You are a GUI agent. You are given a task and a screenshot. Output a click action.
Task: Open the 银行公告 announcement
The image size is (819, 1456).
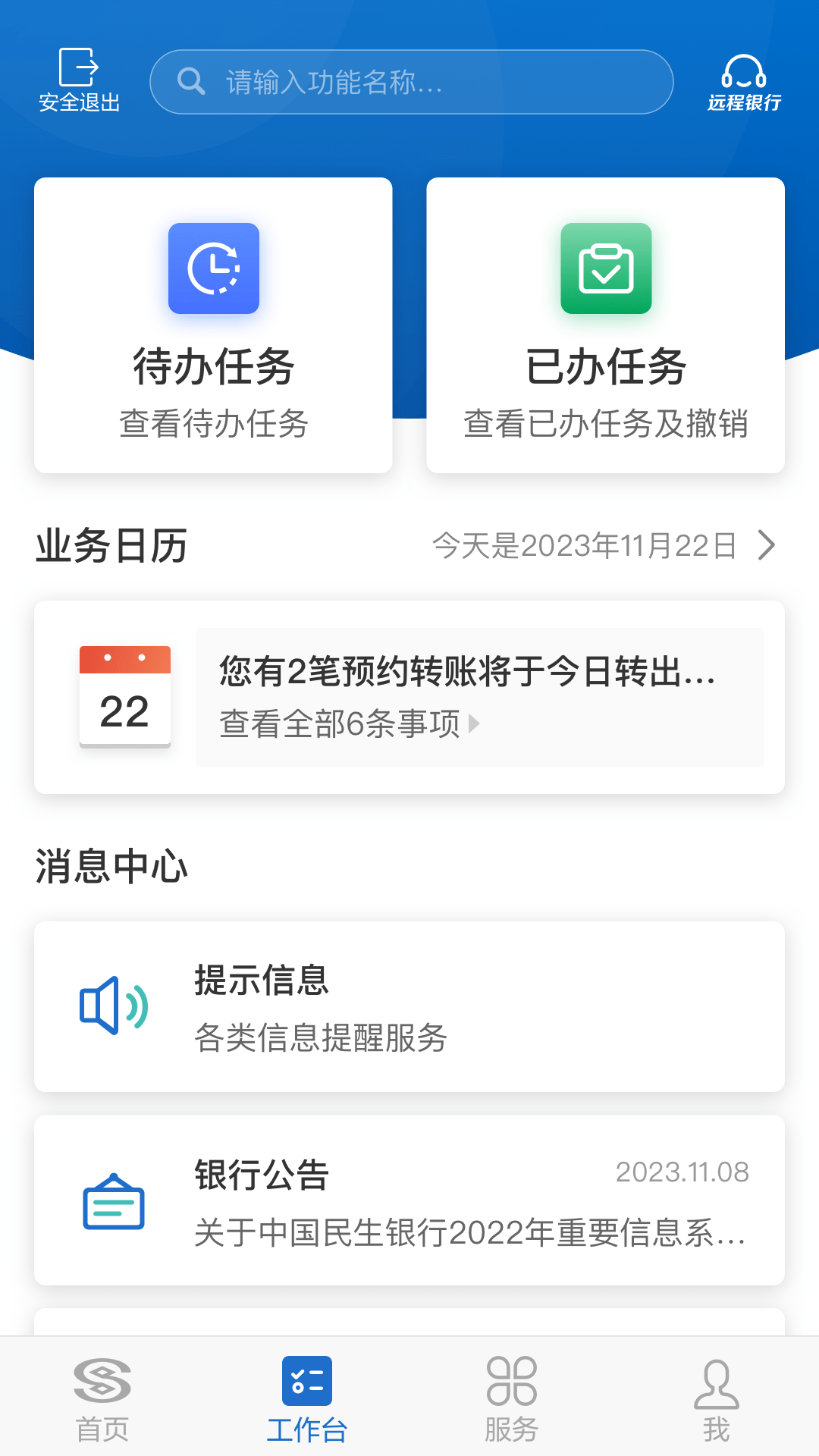coord(409,1200)
